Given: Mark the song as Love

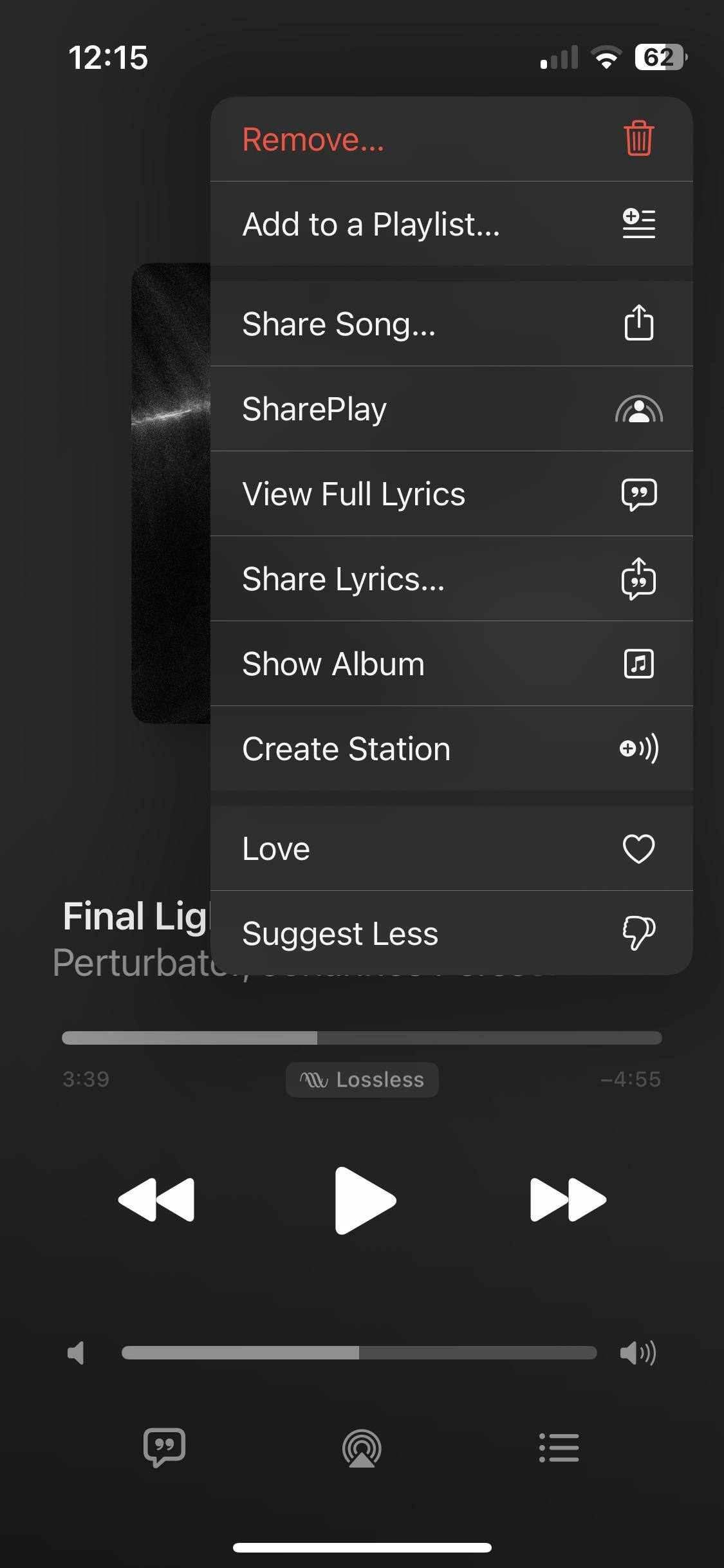Looking at the screenshot, I should click(450, 848).
